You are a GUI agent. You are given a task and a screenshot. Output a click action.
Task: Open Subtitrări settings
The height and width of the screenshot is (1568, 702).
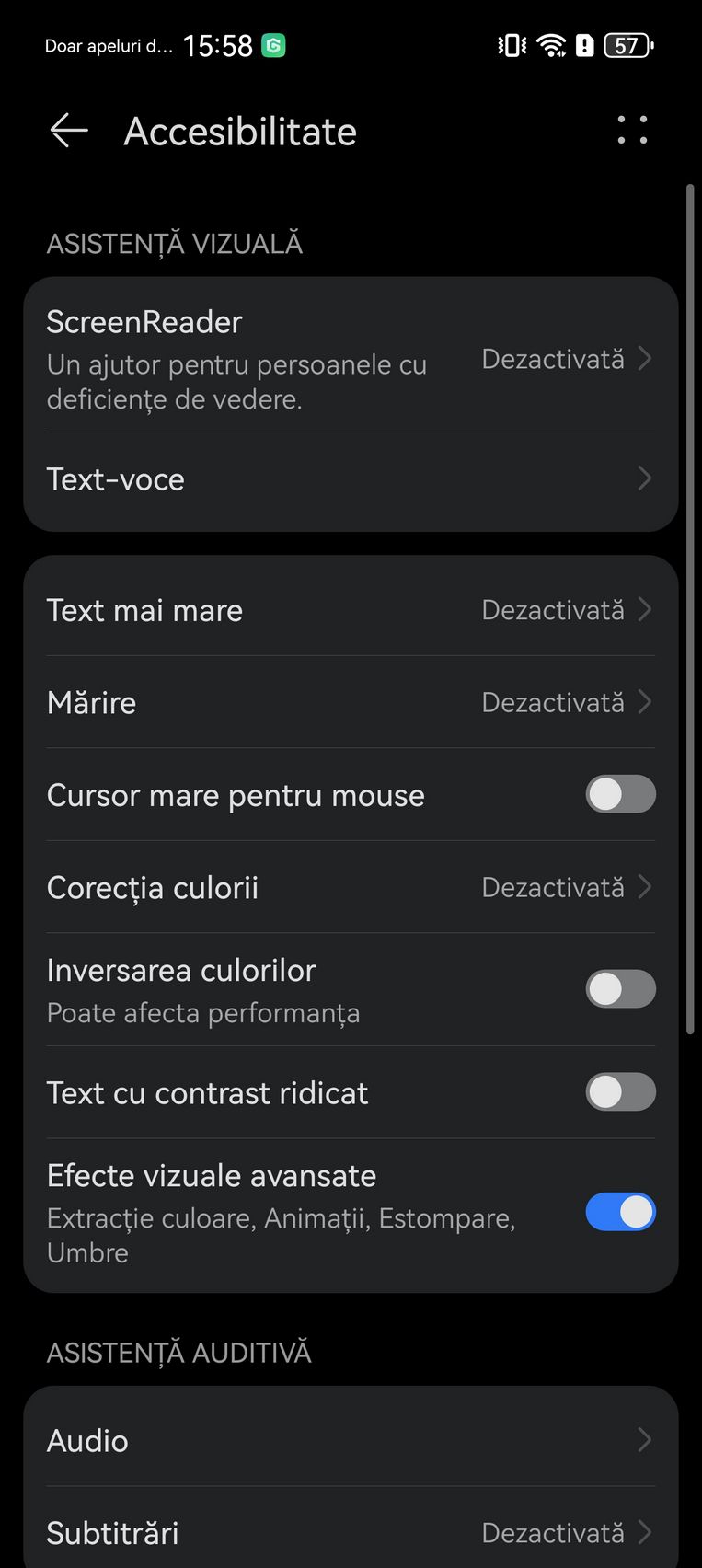351,1532
